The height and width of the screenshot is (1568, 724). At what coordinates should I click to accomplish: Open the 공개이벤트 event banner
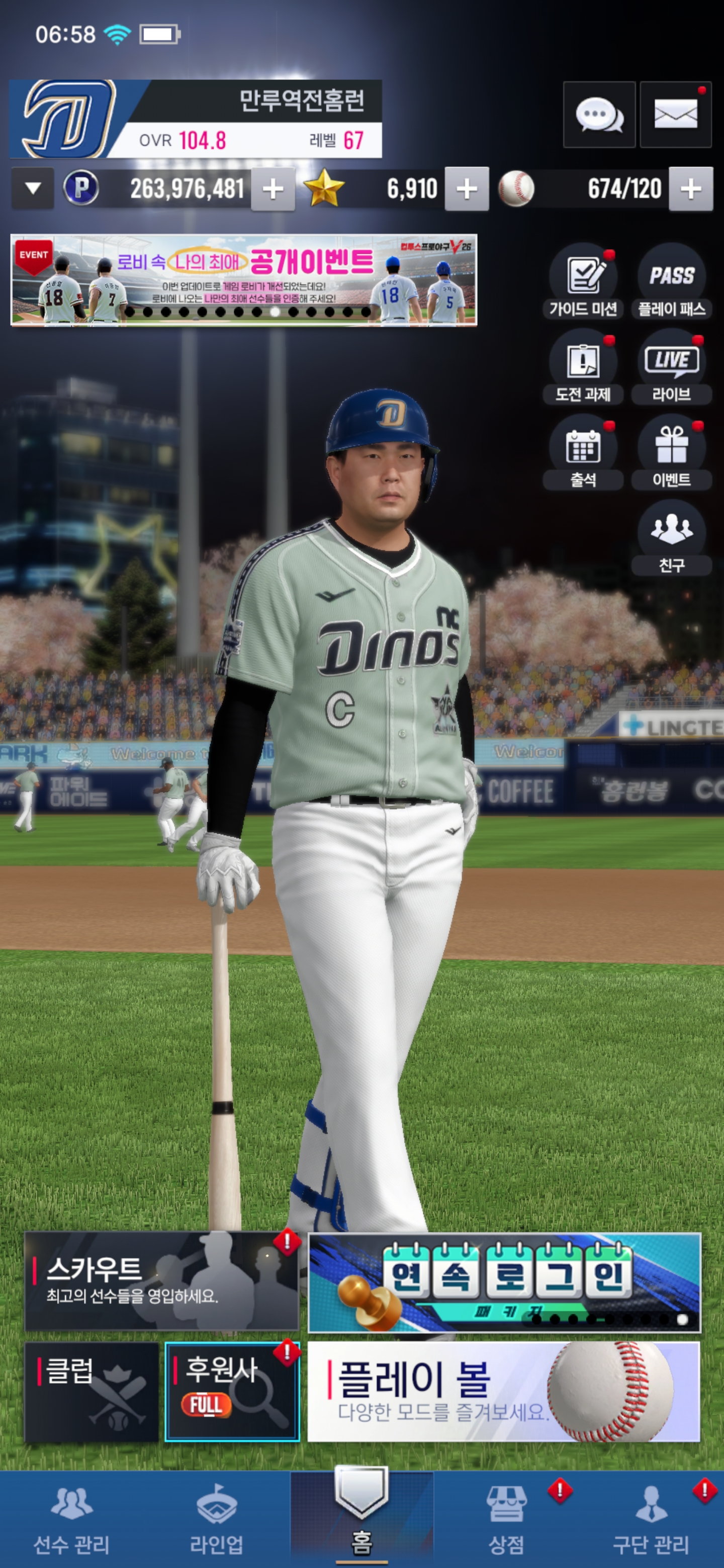[x=243, y=280]
